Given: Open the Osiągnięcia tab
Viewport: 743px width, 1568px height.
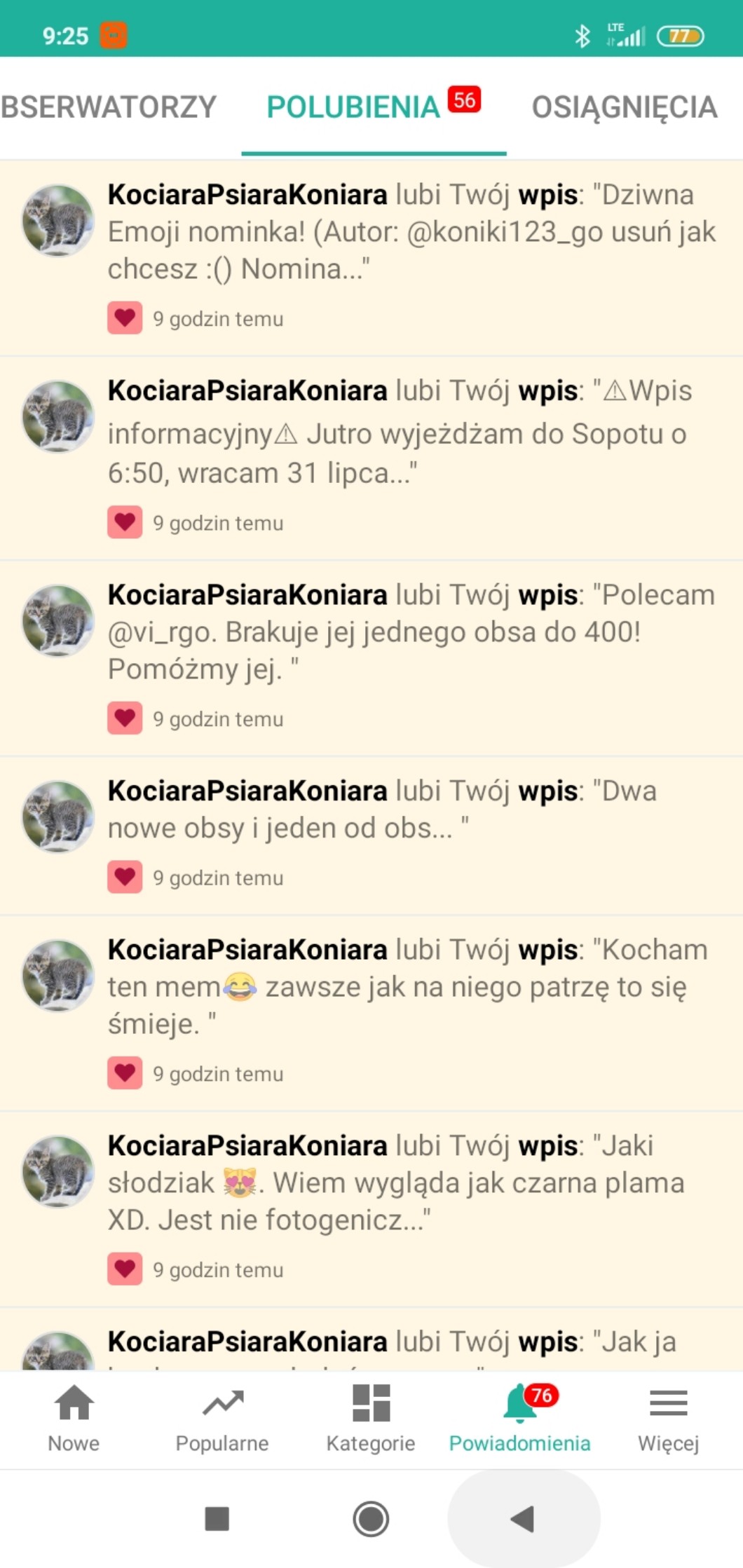Looking at the screenshot, I should click(x=624, y=107).
